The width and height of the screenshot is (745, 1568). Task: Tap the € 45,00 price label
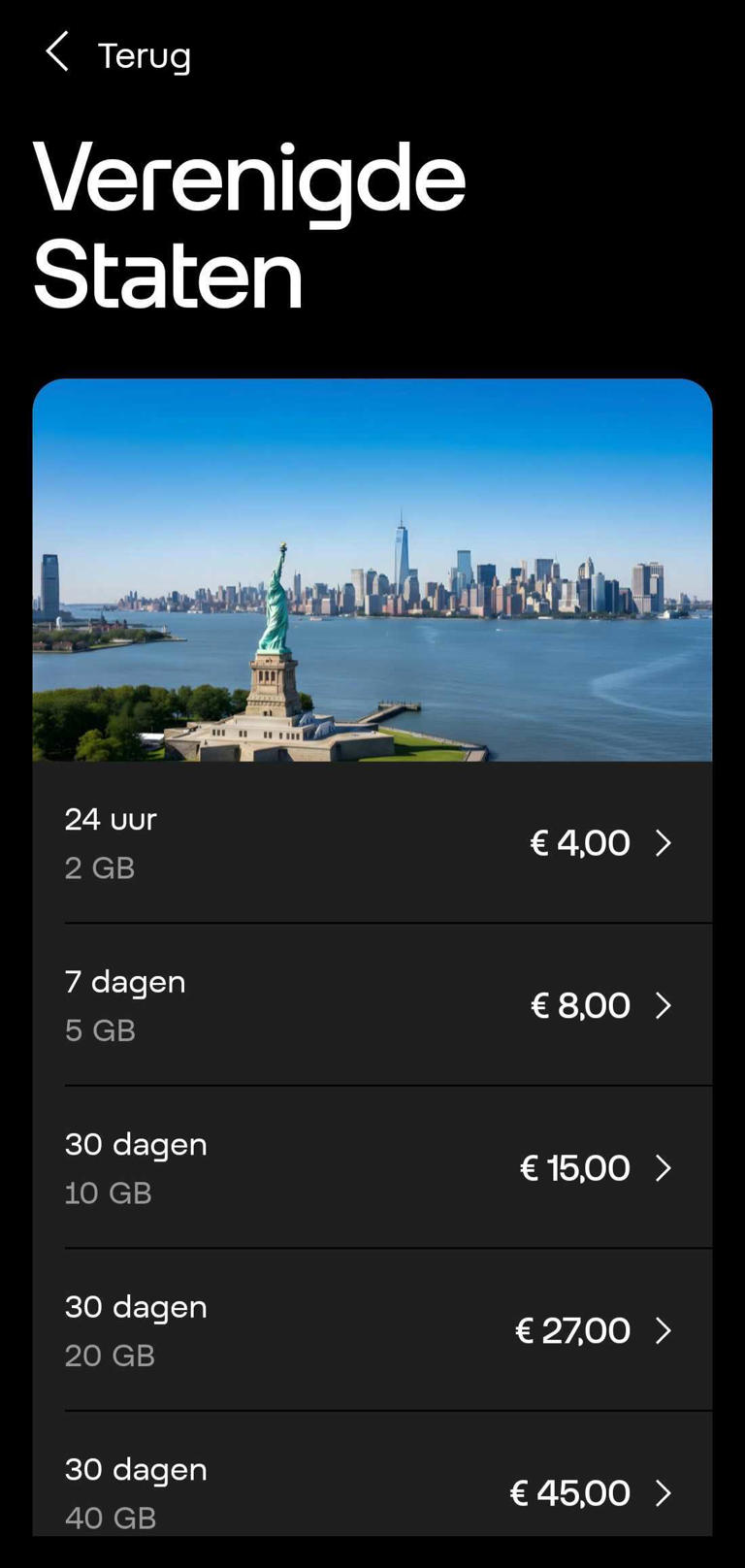click(x=569, y=1493)
